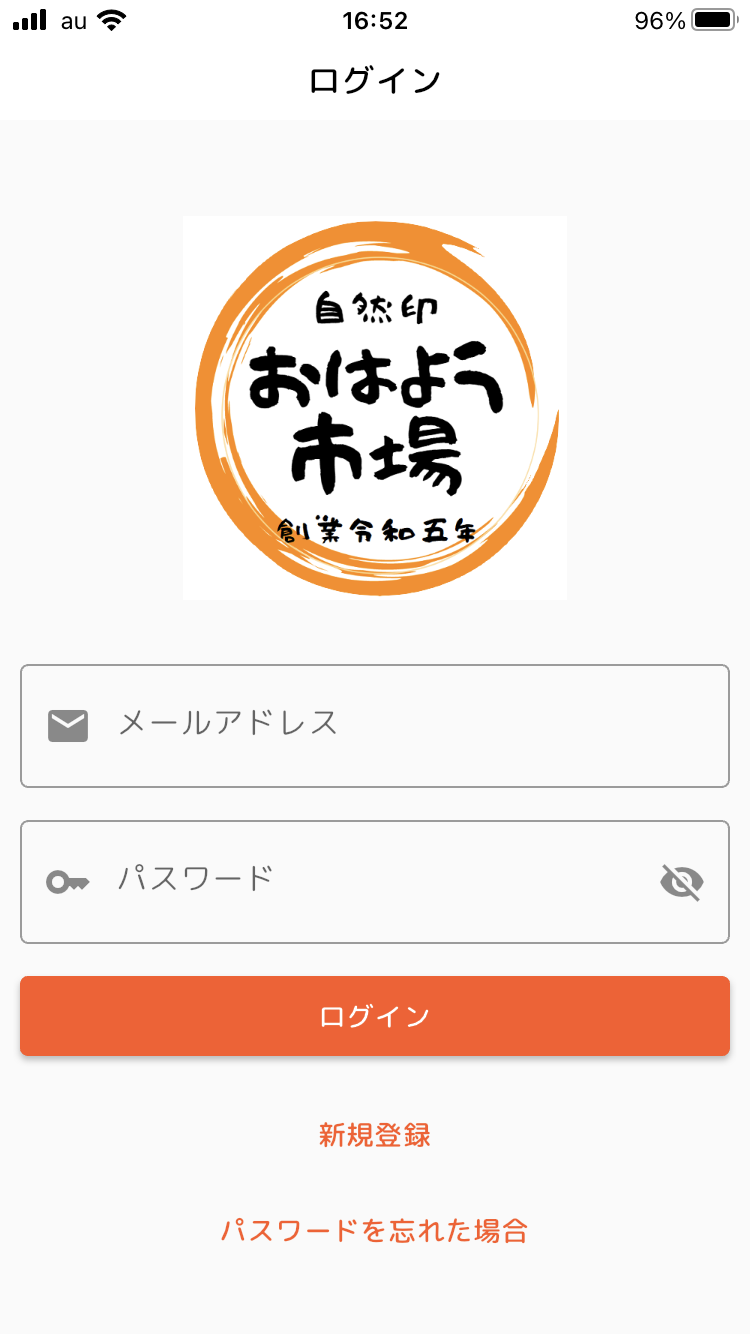750x1334 pixels.
Task: Toggle password visibility eye icon
Action: pyautogui.click(x=682, y=882)
